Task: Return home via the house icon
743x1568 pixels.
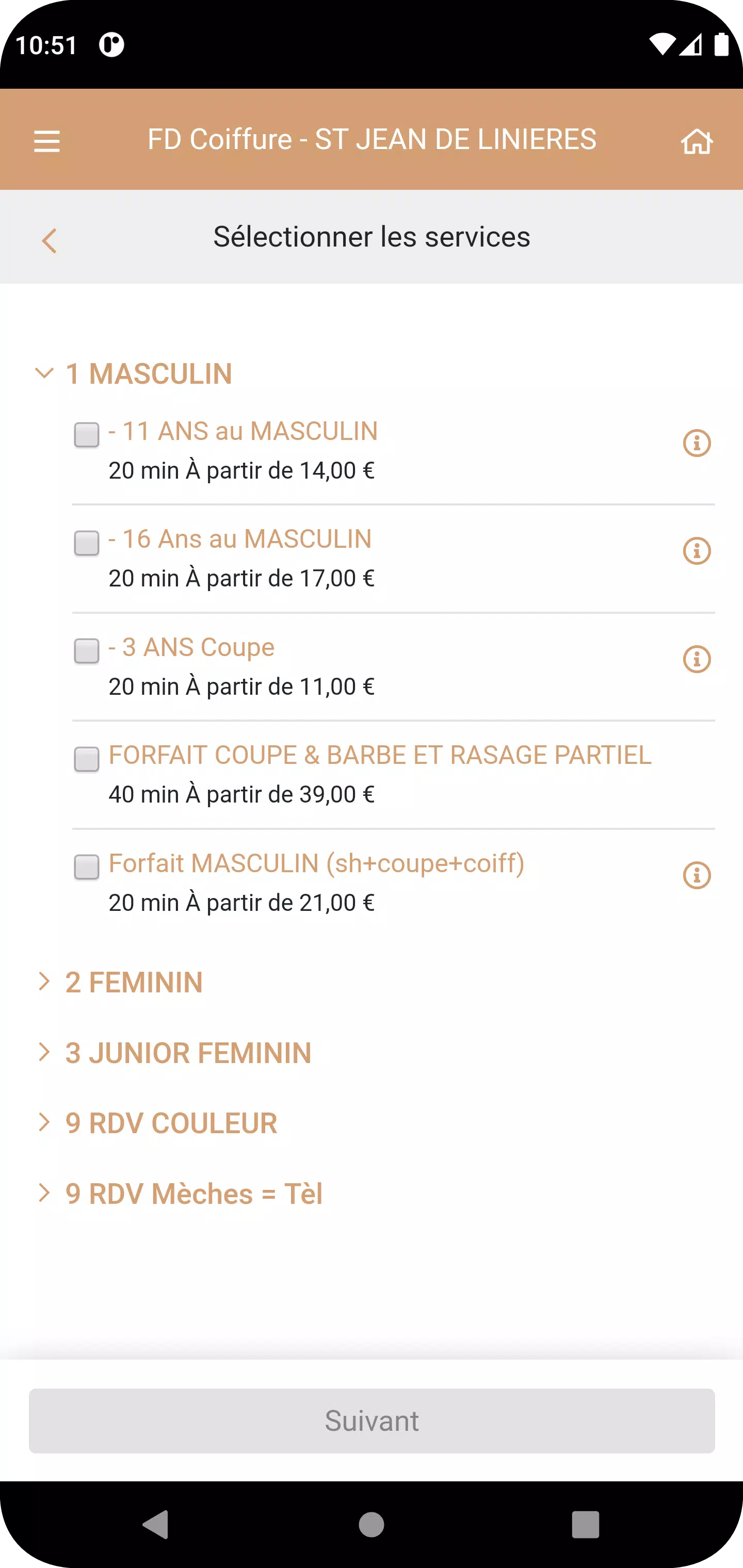Action: (696, 141)
